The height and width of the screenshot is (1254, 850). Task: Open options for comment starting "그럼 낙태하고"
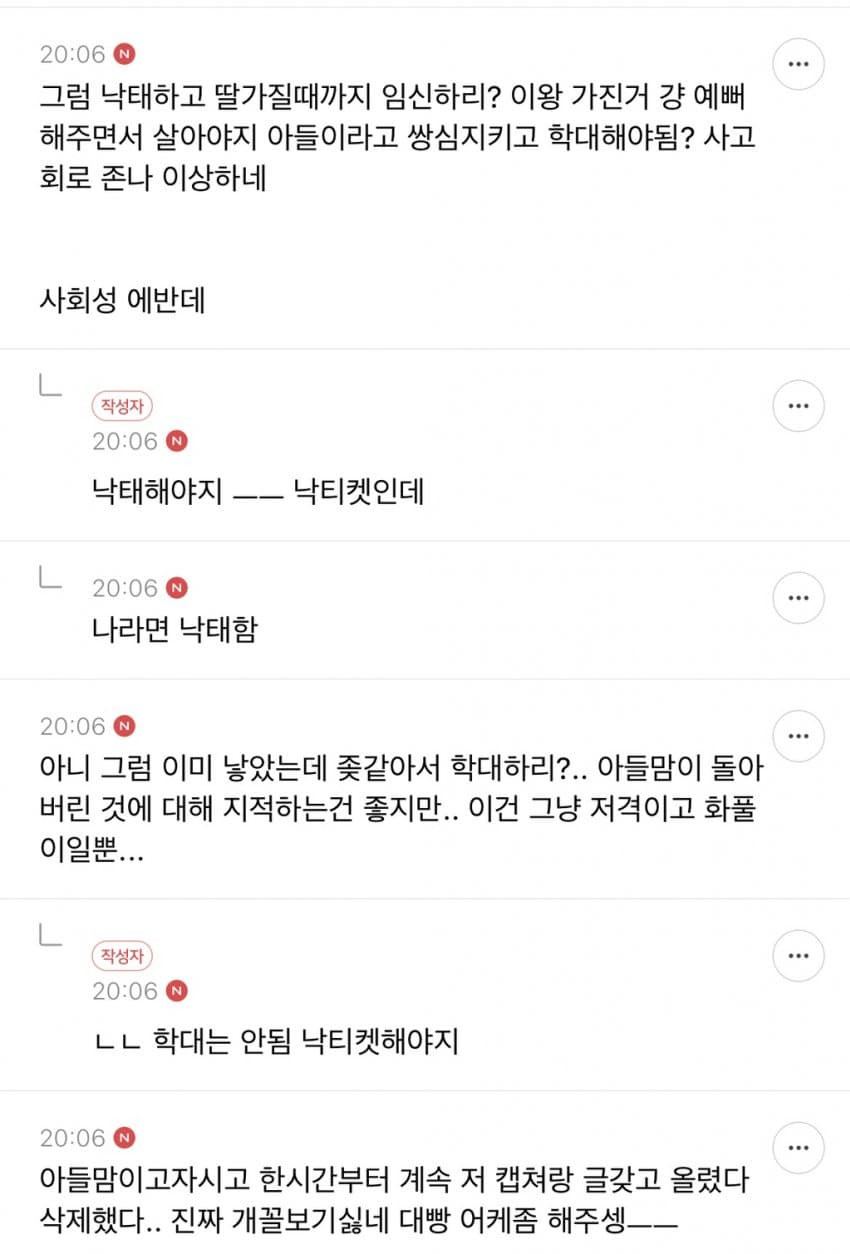tap(798, 63)
